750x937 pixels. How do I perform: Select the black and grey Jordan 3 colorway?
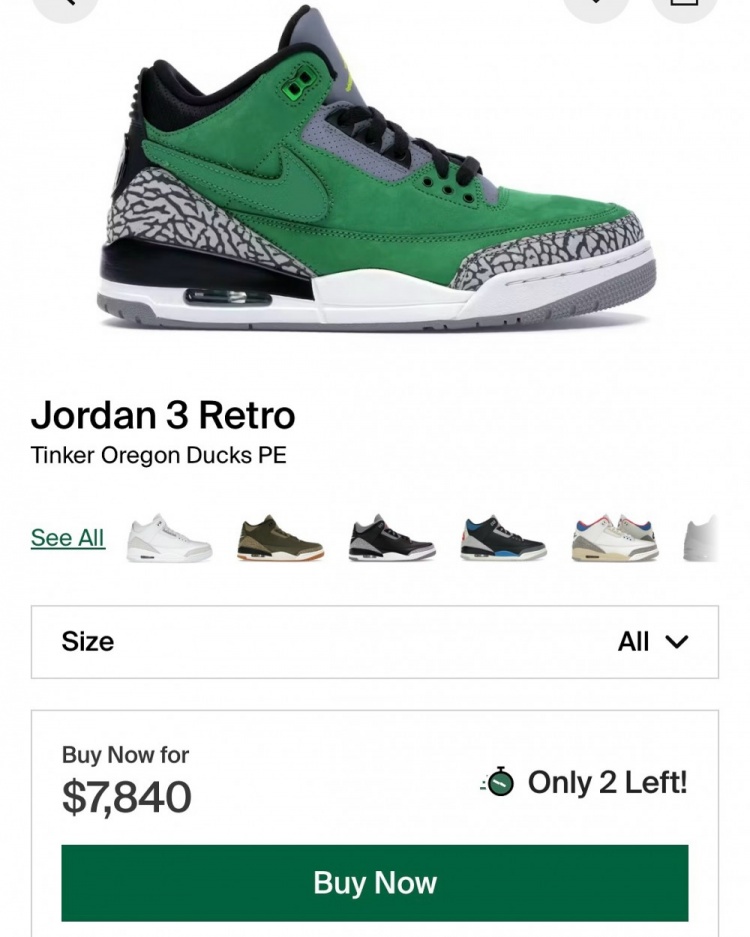[392, 539]
